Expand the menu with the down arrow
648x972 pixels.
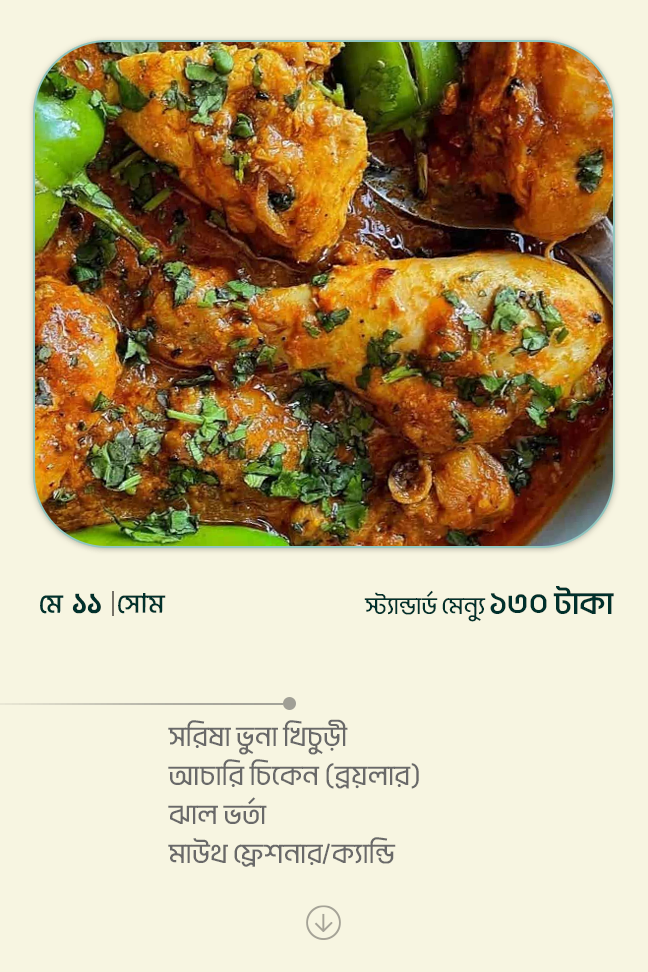coord(323,922)
